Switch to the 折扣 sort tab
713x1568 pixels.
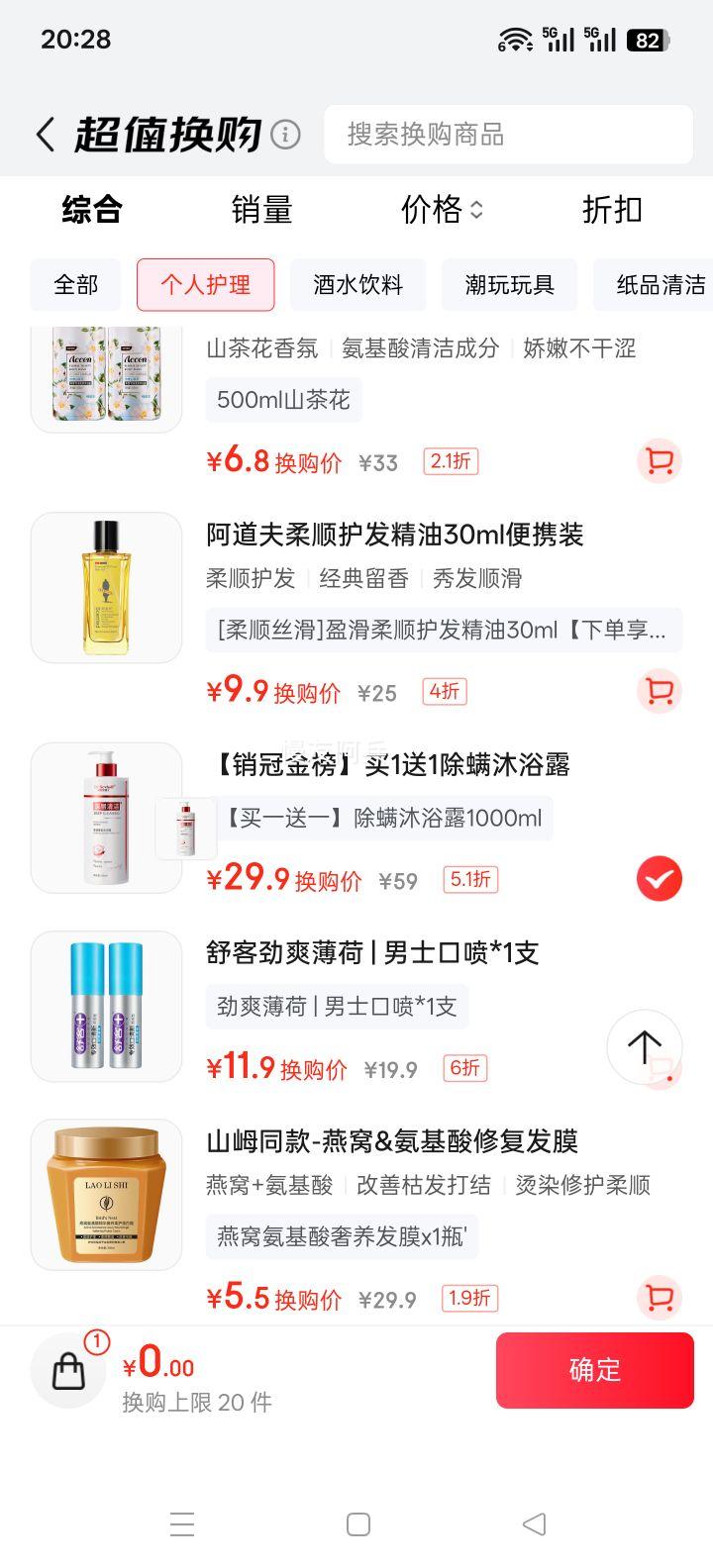(611, 210)
